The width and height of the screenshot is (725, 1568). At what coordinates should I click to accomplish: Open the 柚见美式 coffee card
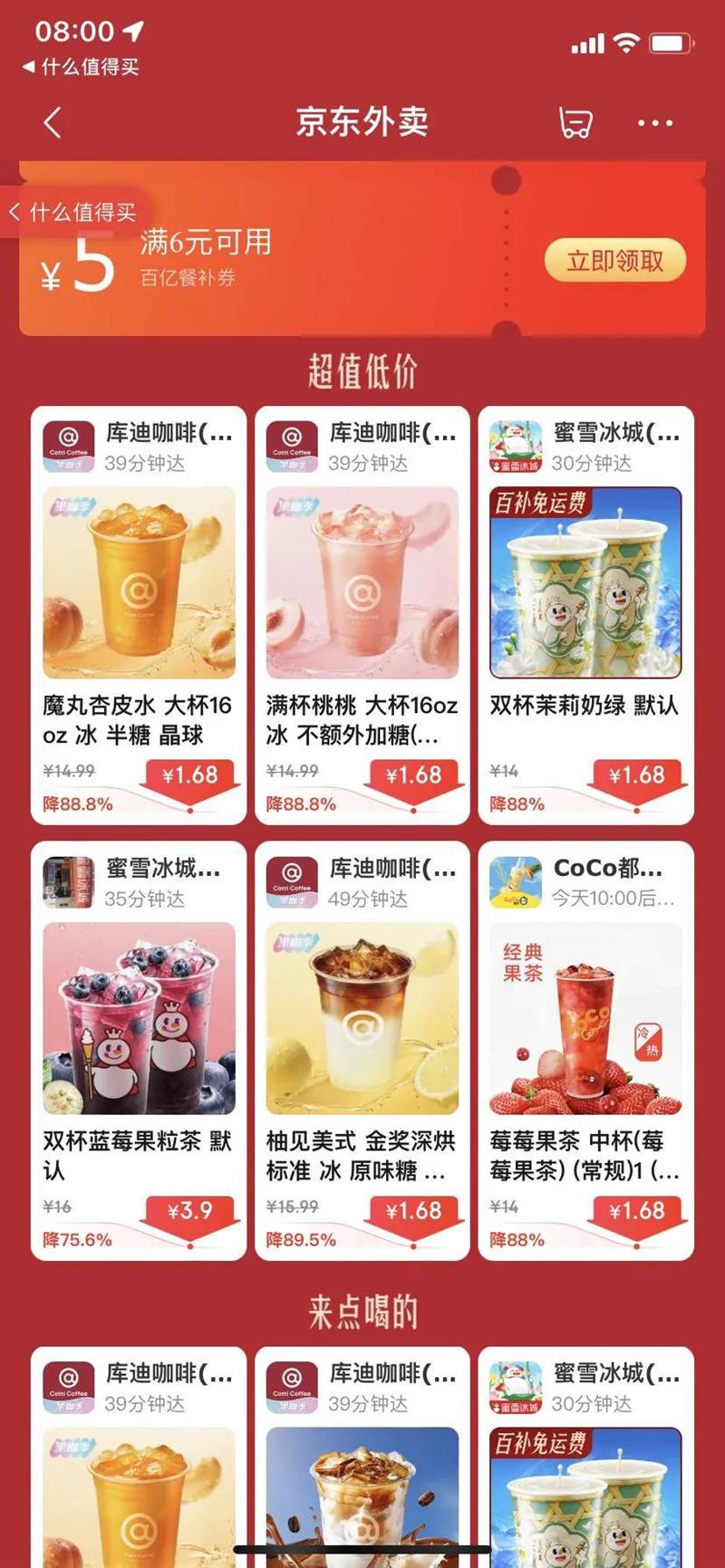click(x=362, y=1051)
